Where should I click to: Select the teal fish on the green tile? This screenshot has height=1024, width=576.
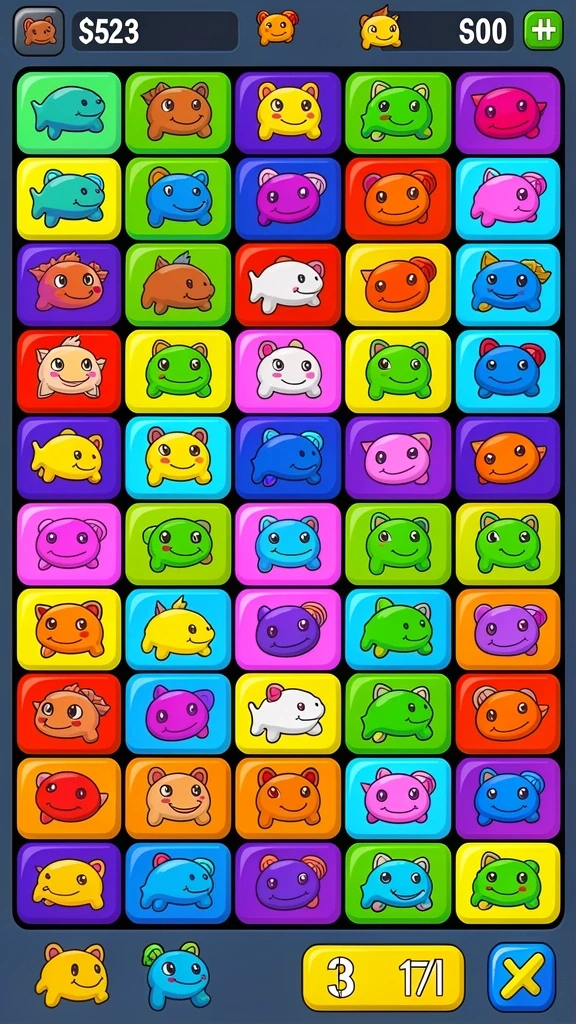(x=69, y=113)
